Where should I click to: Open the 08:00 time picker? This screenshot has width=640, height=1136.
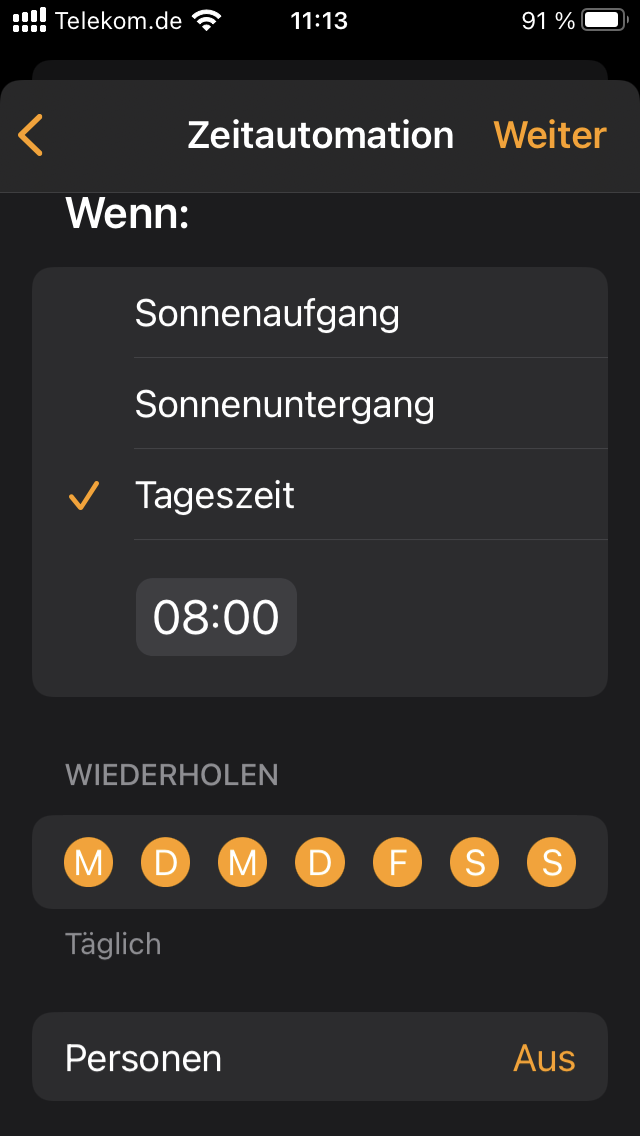pyautogui.click(x=216, y=617)
